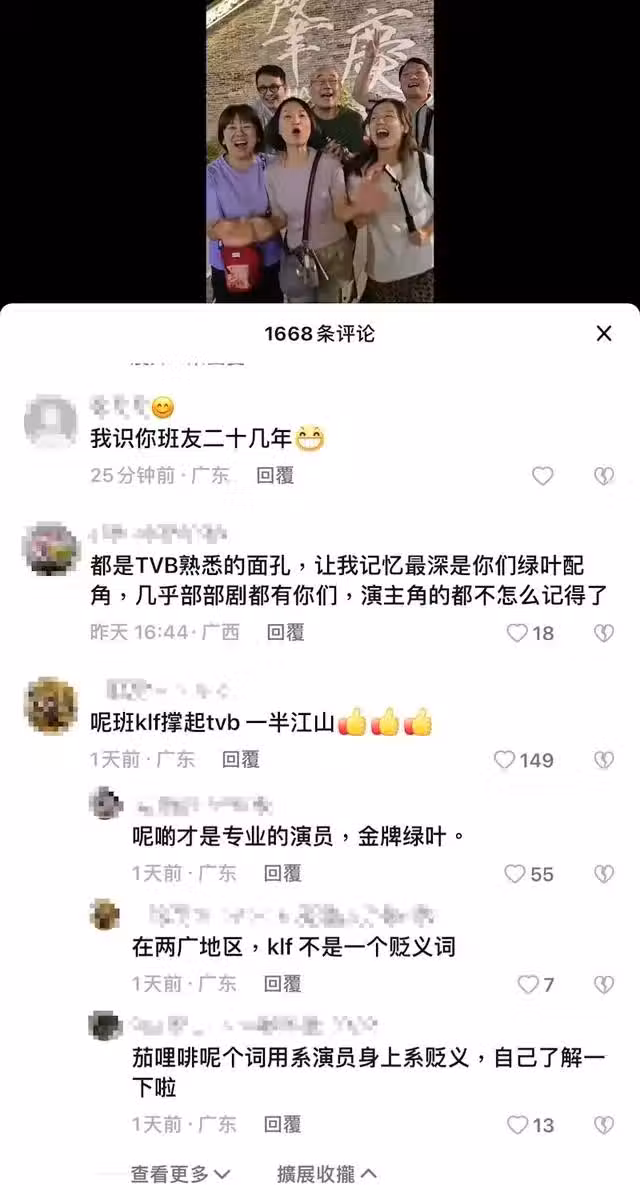
Task: Collapse replies with 擴展收攏
Action: 326,1173
